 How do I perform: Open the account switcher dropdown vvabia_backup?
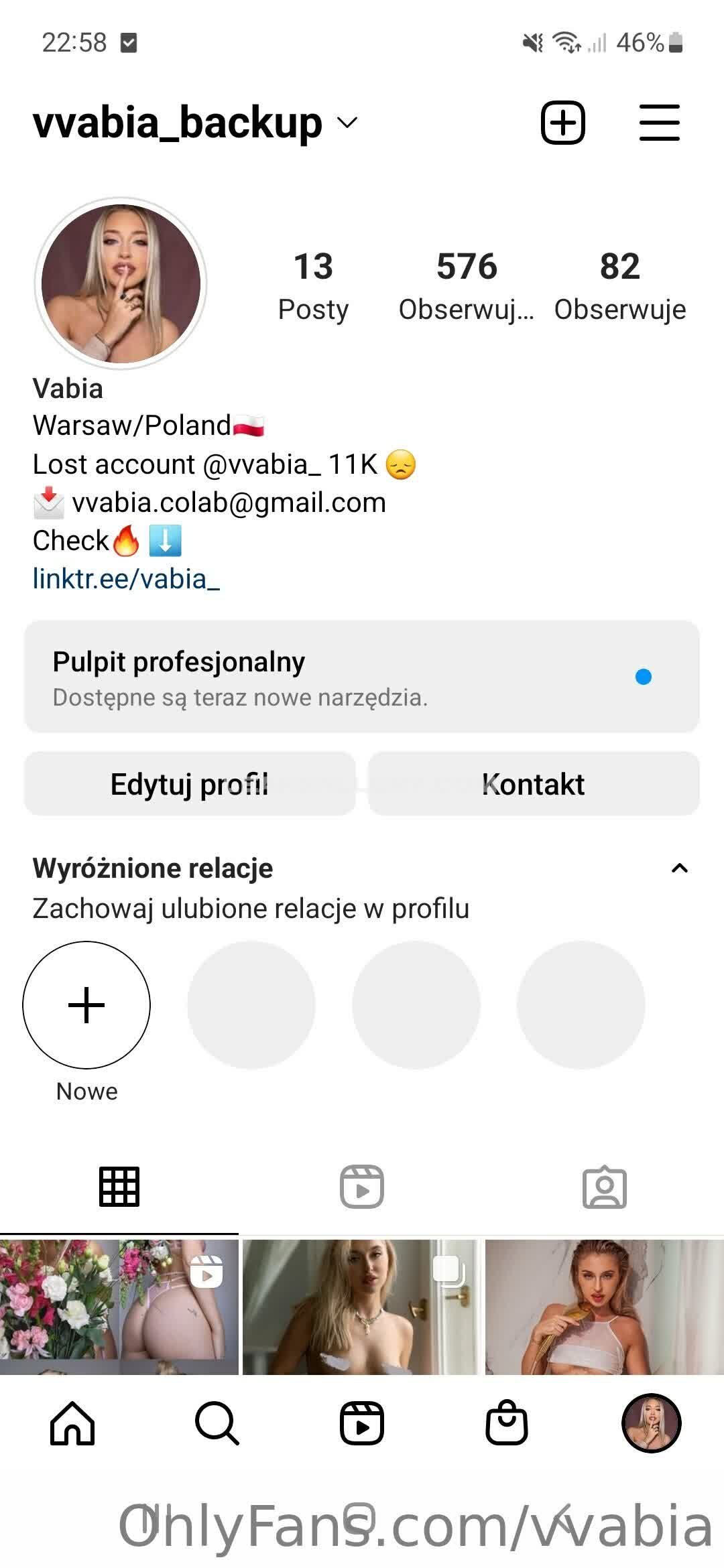click(194, 123)
